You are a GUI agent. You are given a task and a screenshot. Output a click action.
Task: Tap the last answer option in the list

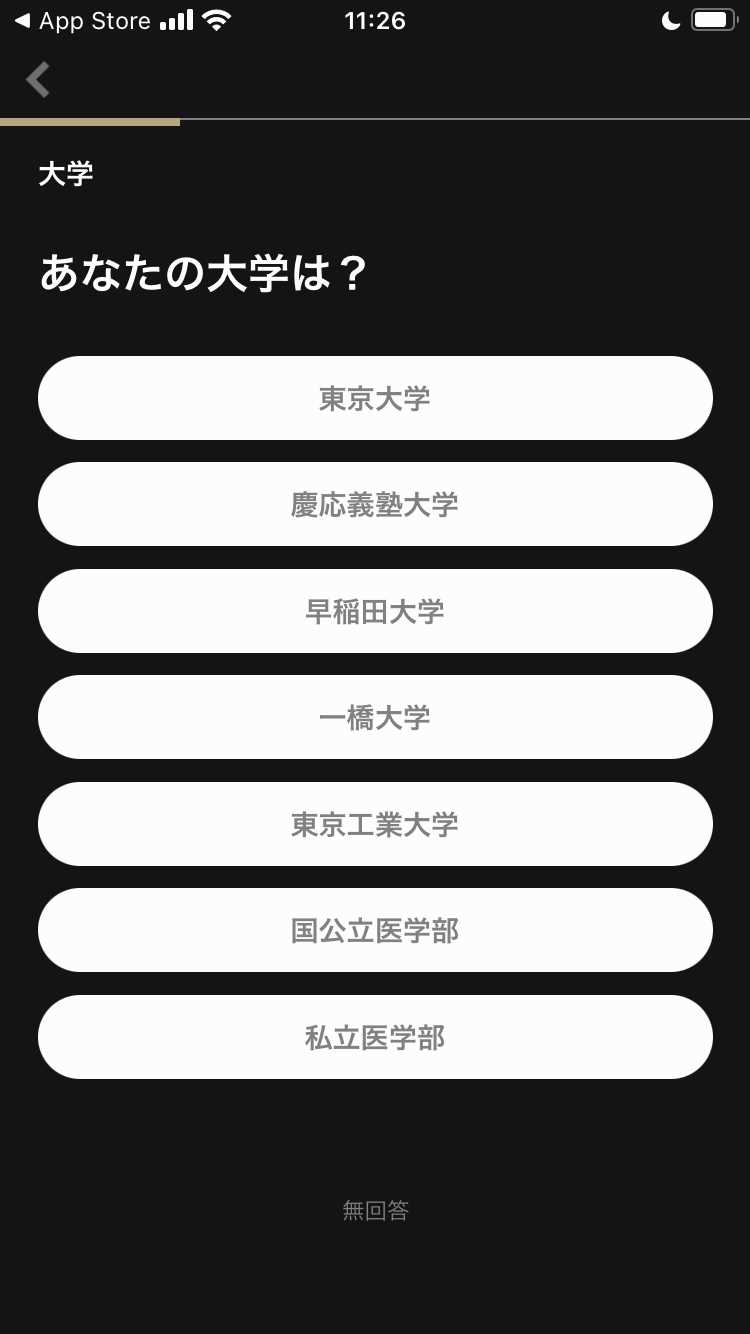(375, 1037)
